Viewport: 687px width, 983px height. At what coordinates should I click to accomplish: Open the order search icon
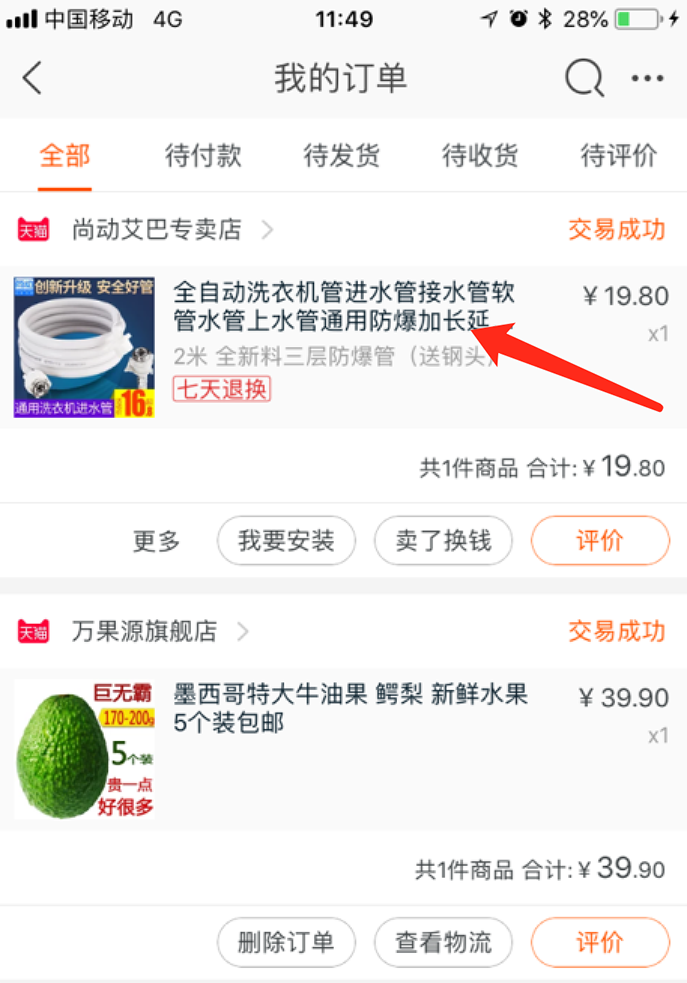[583, 78]
